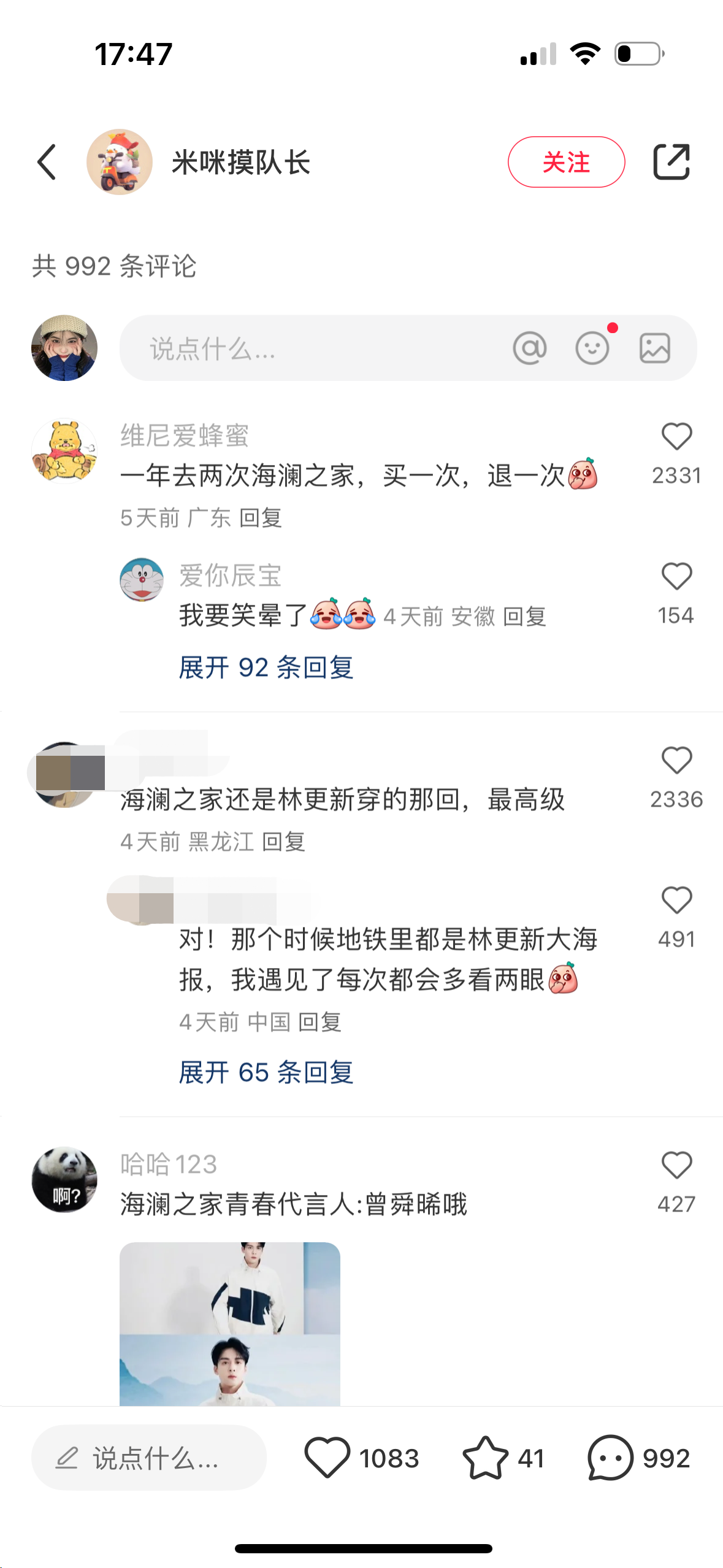Save the post with the star icon
The width and height of the screenshot is (723, 1568).
click(x=485, y=1458)
